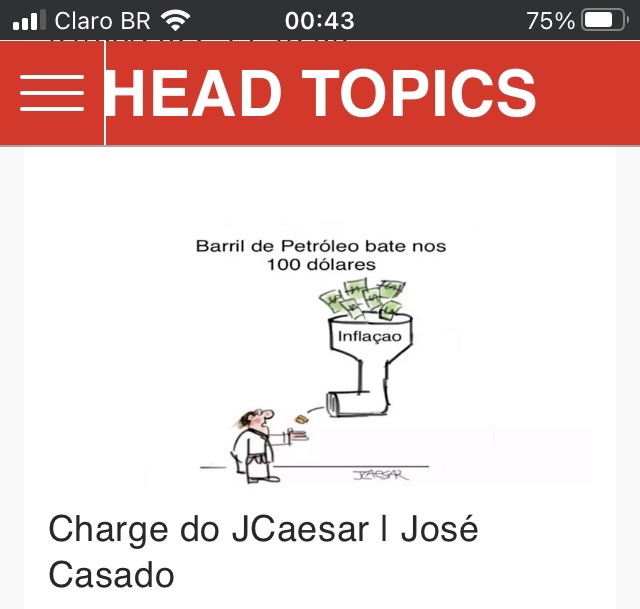The height and width of the screenshot is (609, 640).
Task: Go to the Head Topics homepage
Action: pos(320,93)
